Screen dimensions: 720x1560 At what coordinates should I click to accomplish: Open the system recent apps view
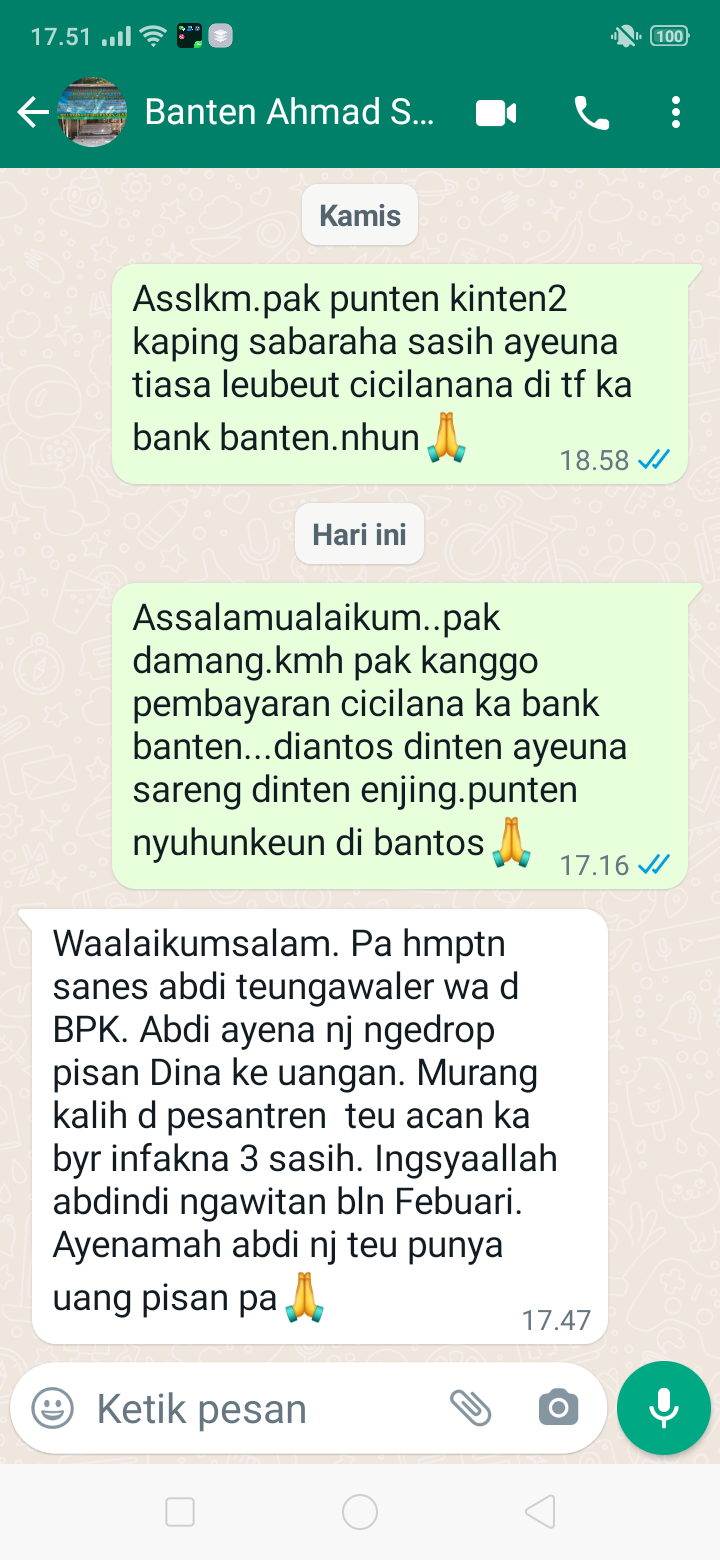click(x=180, y=1512)
